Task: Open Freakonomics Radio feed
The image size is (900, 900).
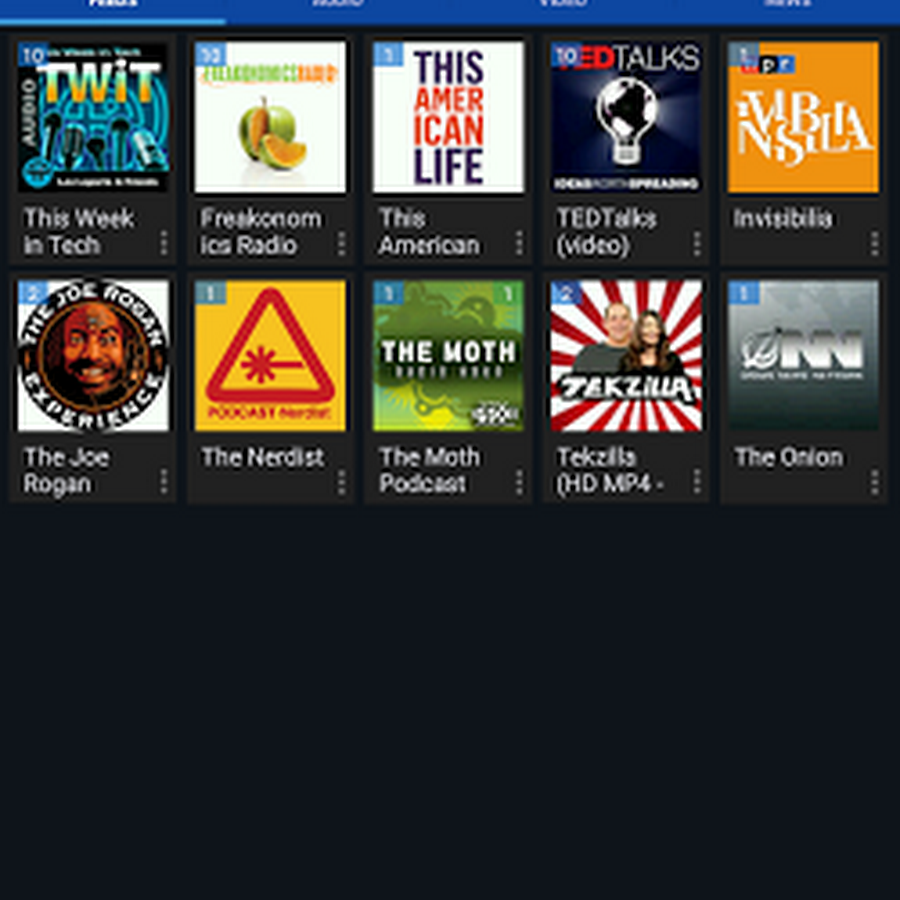Action: (270, 117)
